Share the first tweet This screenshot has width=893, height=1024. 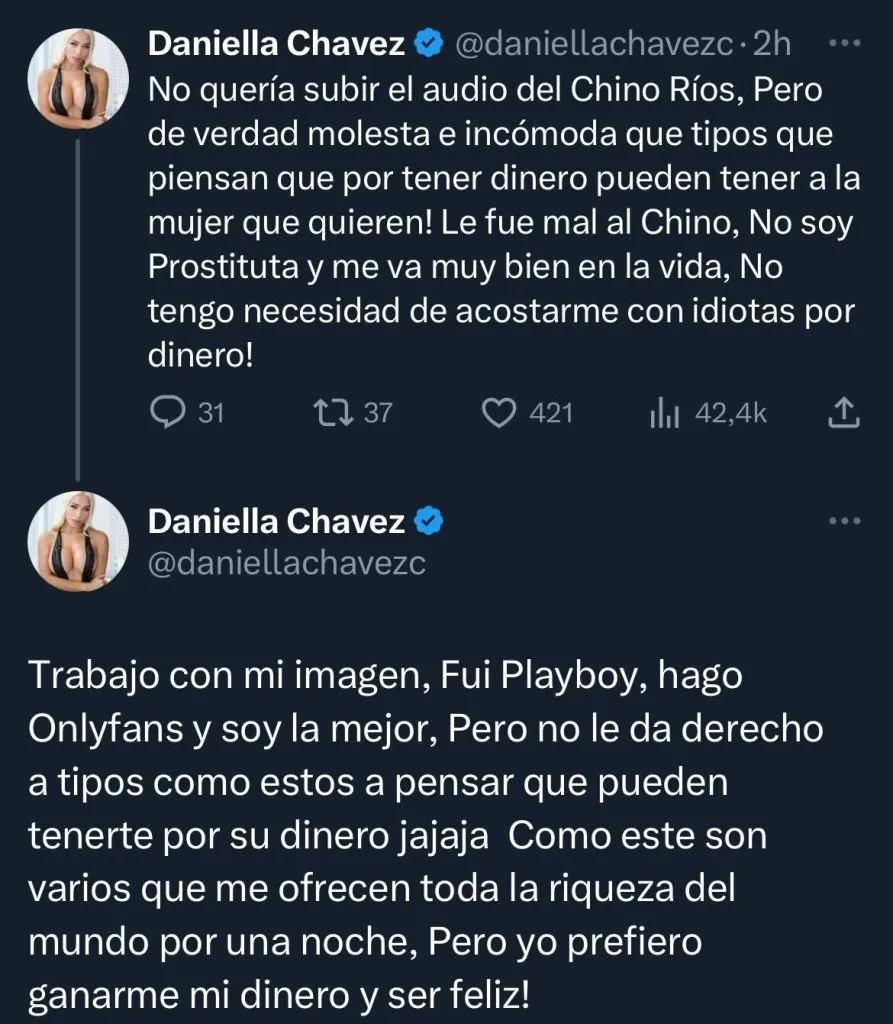pos(843,412)
